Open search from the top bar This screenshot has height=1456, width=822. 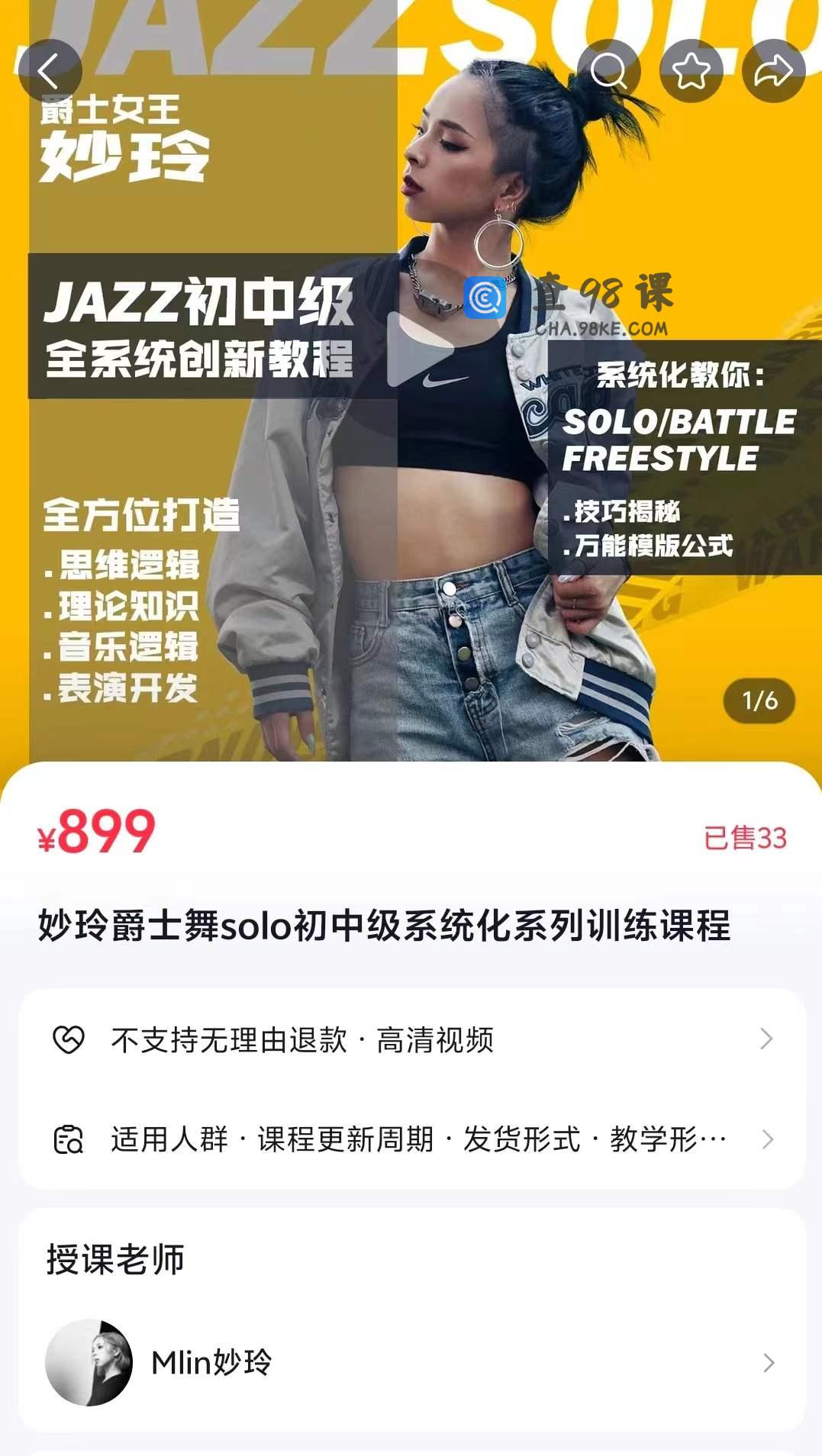(608, 72)
